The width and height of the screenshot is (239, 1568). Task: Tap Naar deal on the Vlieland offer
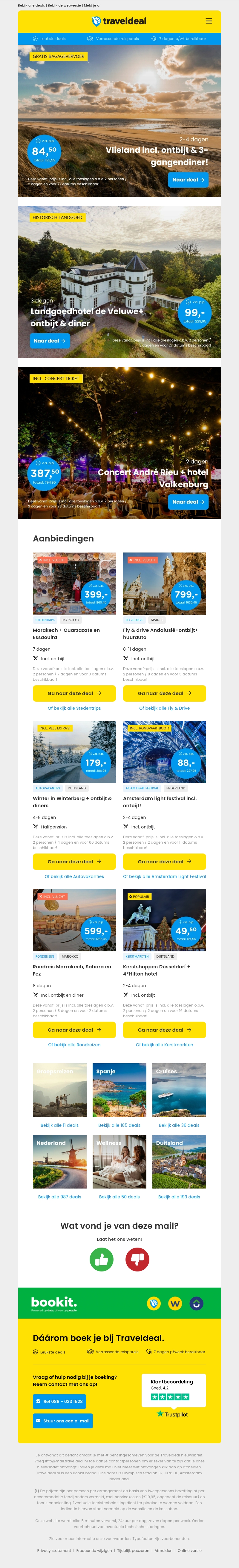(x=188, y=180)
